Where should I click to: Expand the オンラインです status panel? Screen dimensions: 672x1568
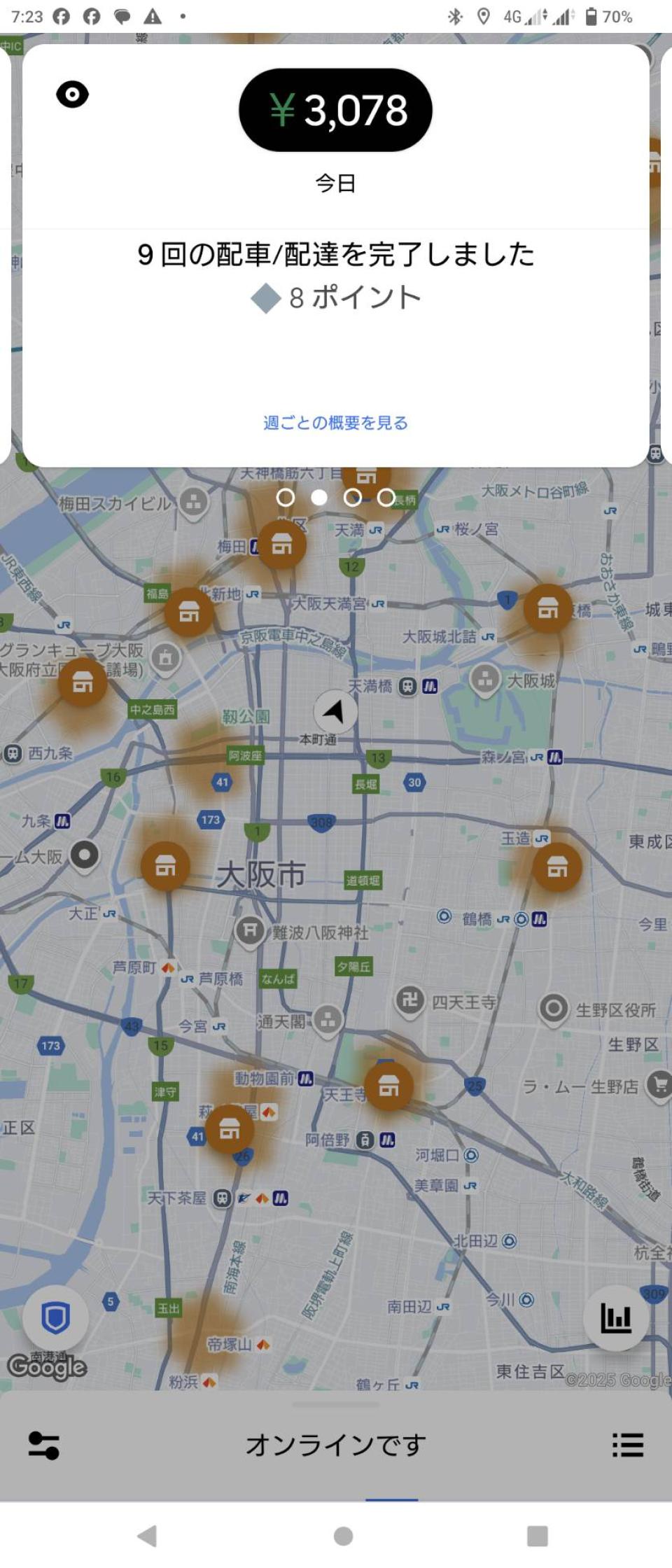(x=335, y=1445)
